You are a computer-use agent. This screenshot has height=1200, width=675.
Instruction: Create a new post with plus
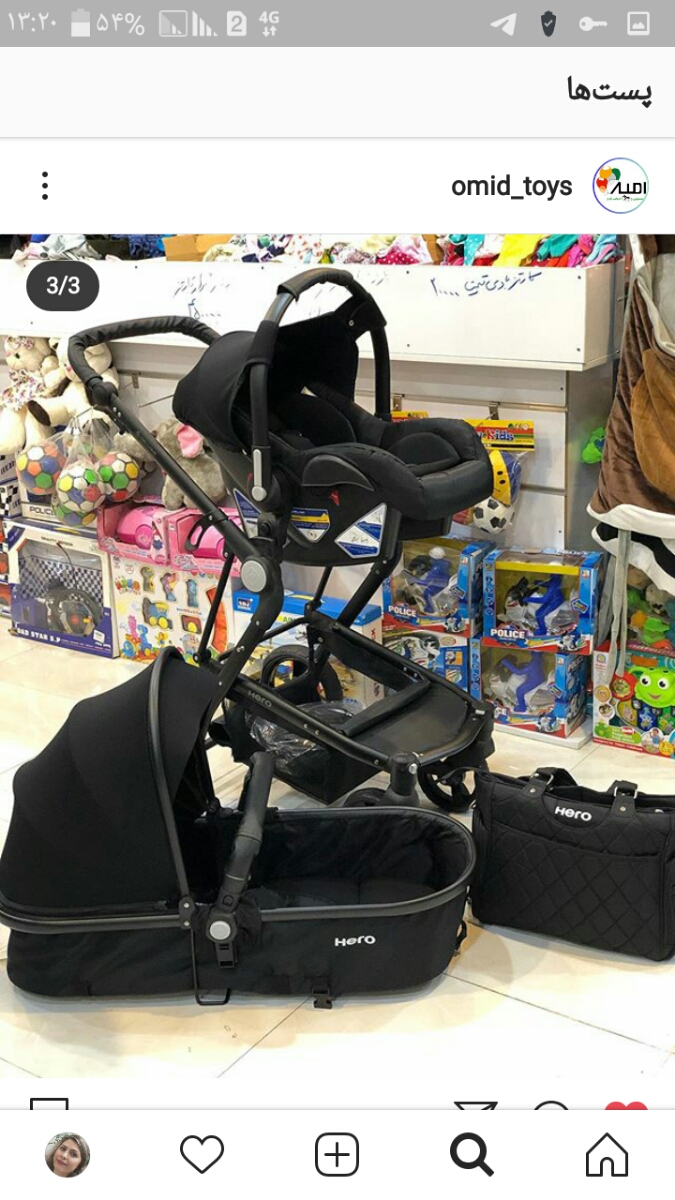tap(337, 1155)
